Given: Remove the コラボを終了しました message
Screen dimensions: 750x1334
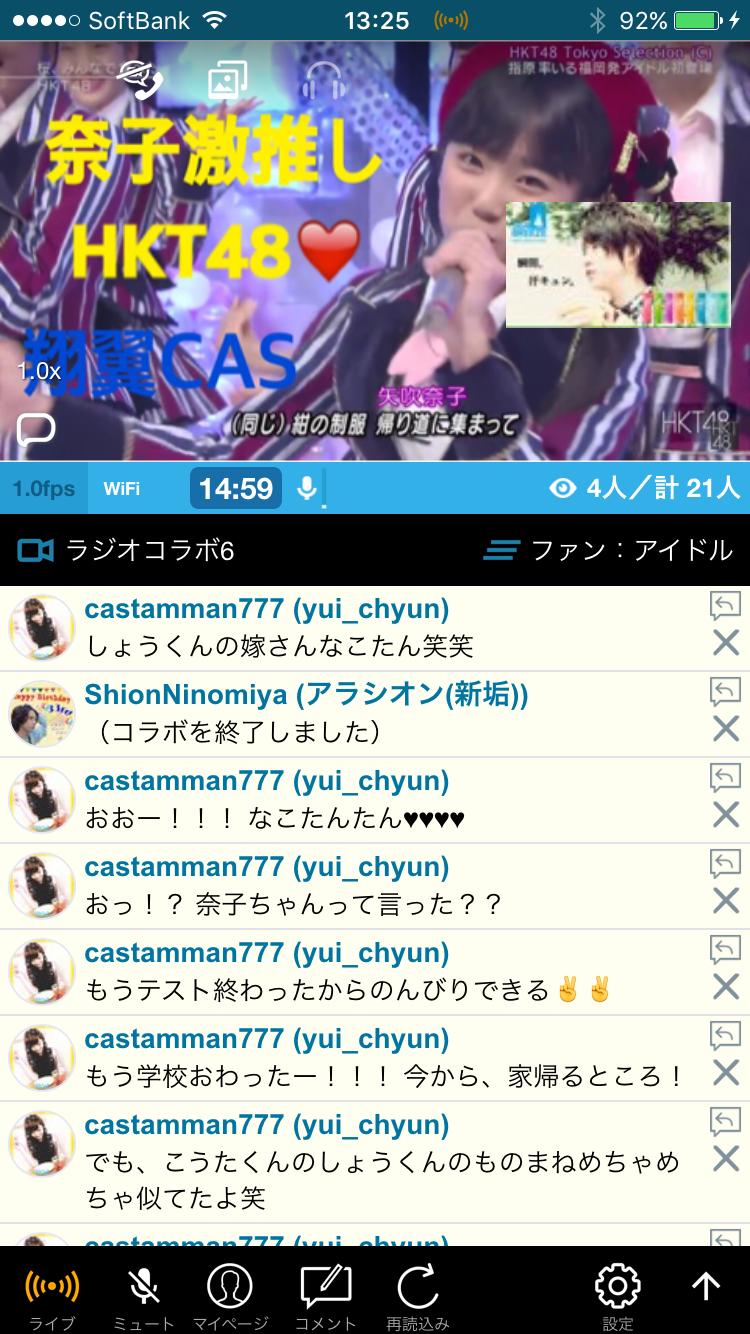Looking at the screenshot, I should (x=725, y=729).
